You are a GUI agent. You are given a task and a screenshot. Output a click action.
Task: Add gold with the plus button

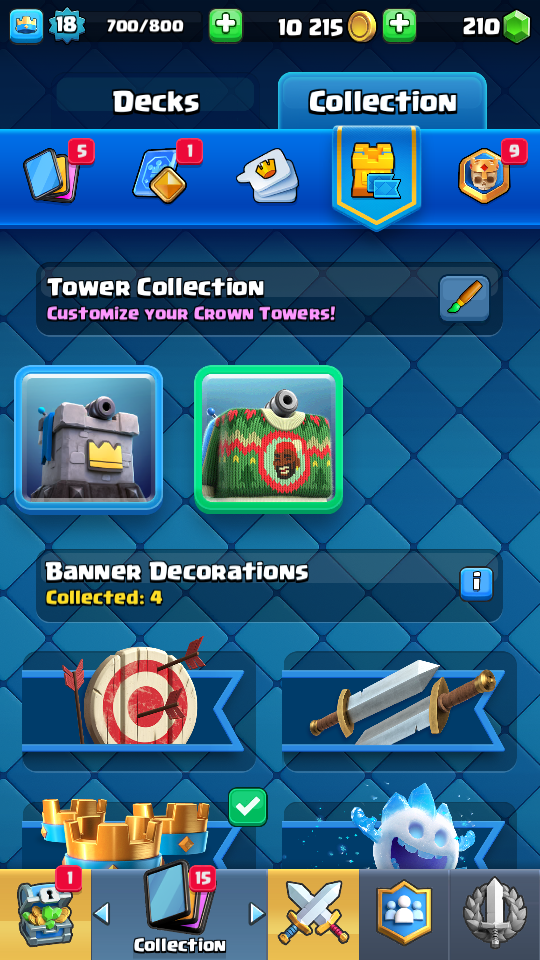[399, 26]
